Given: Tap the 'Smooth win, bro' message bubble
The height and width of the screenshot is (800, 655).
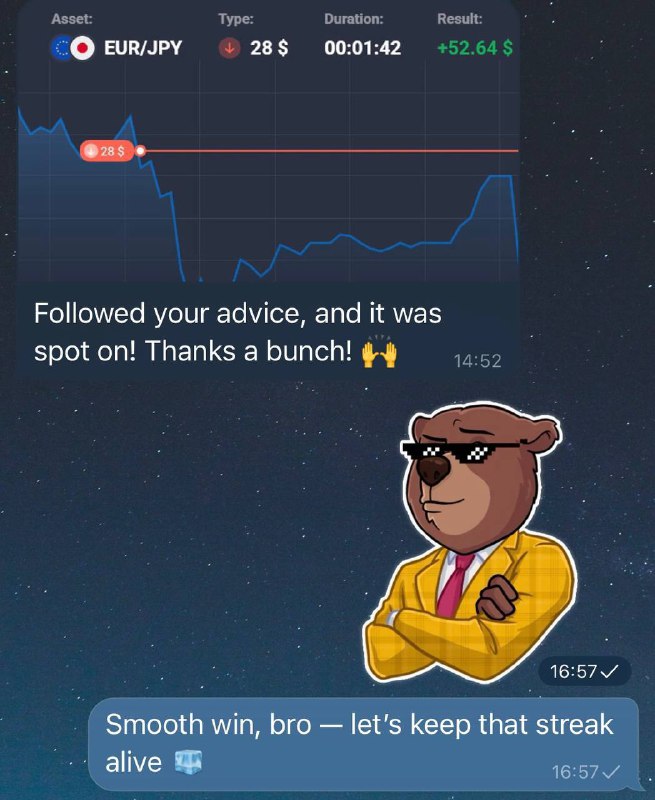Looking at the screenshot, I should coord(362,743).
